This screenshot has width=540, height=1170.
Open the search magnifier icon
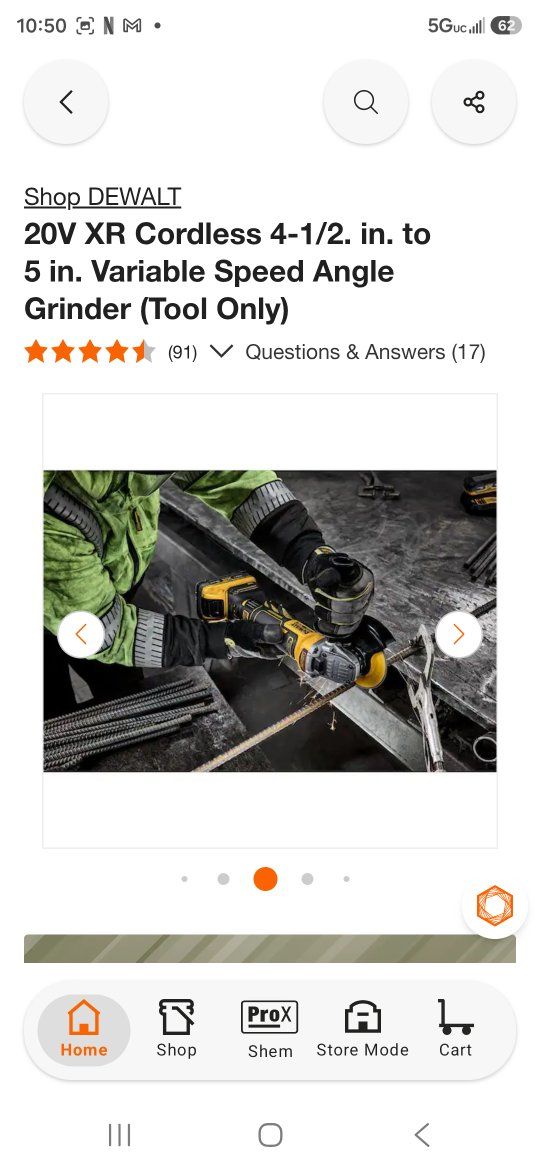pos(365,101)
